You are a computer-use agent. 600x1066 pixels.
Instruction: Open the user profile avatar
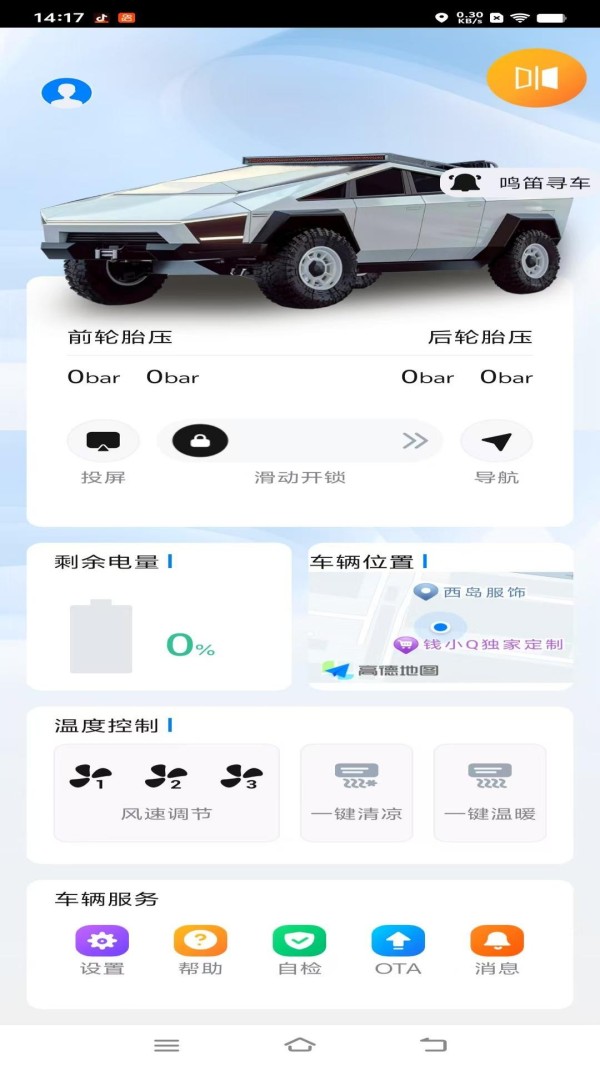point(66,93)
